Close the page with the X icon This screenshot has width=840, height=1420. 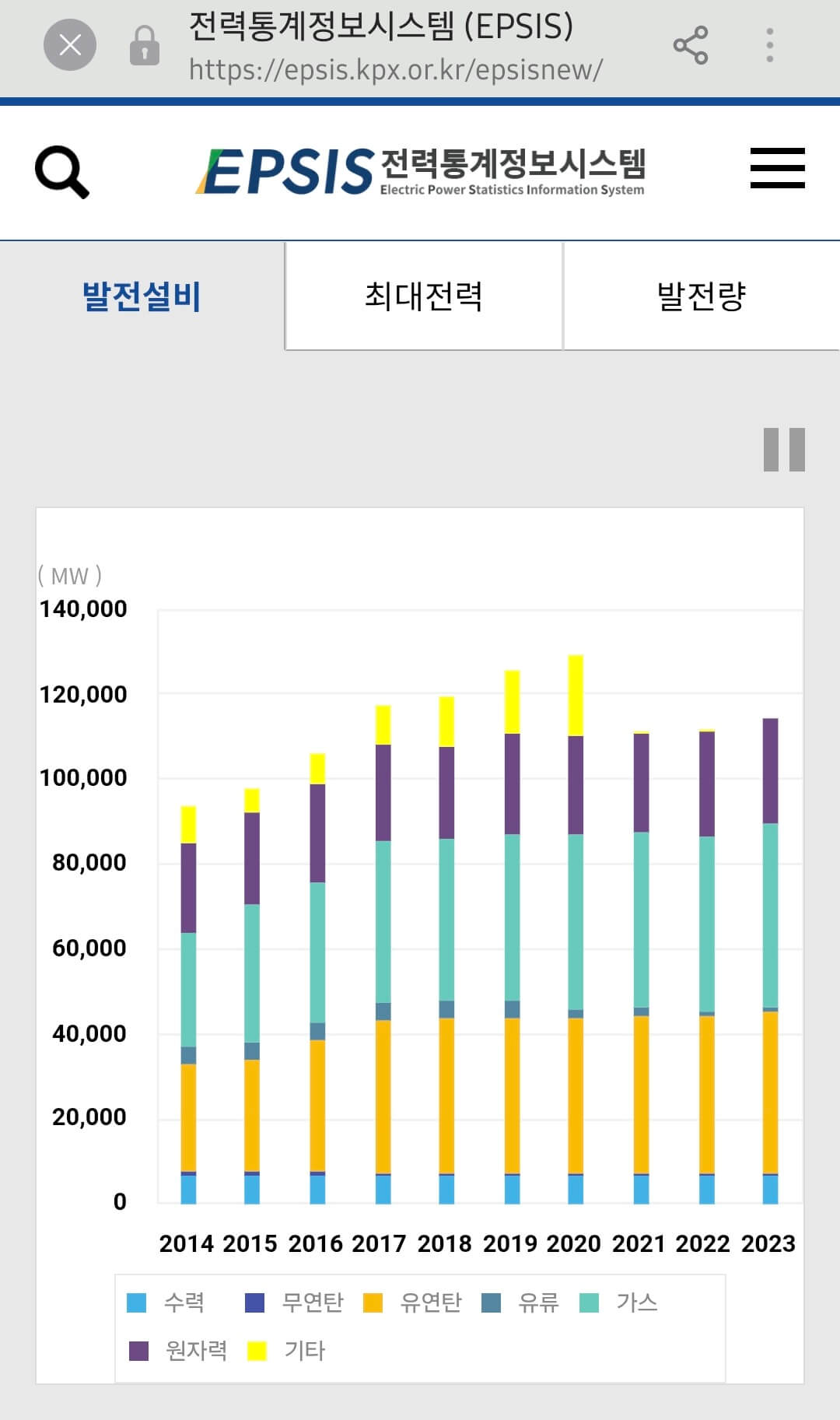point(69,44)
